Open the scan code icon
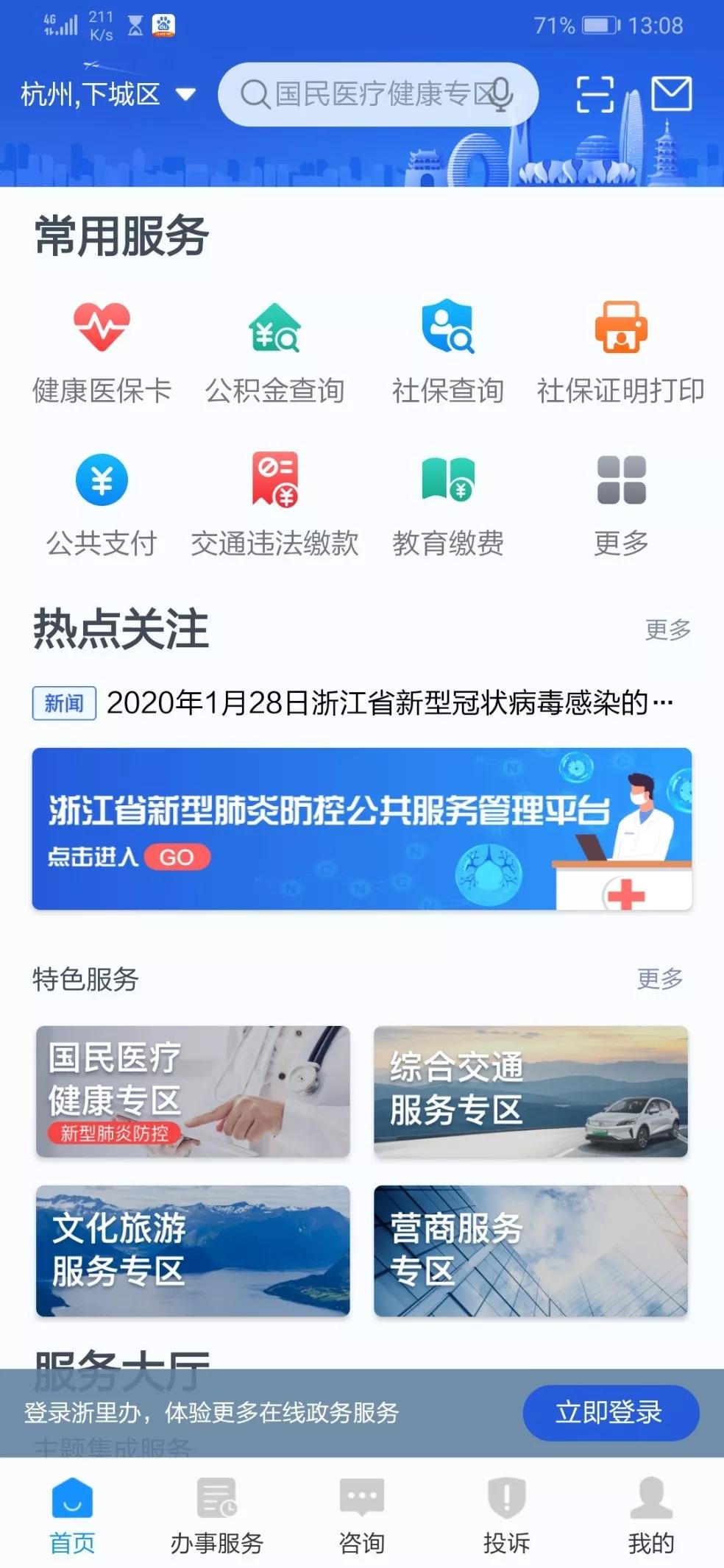This screenshot has width=724, height=1568. [x=595, y=94]
